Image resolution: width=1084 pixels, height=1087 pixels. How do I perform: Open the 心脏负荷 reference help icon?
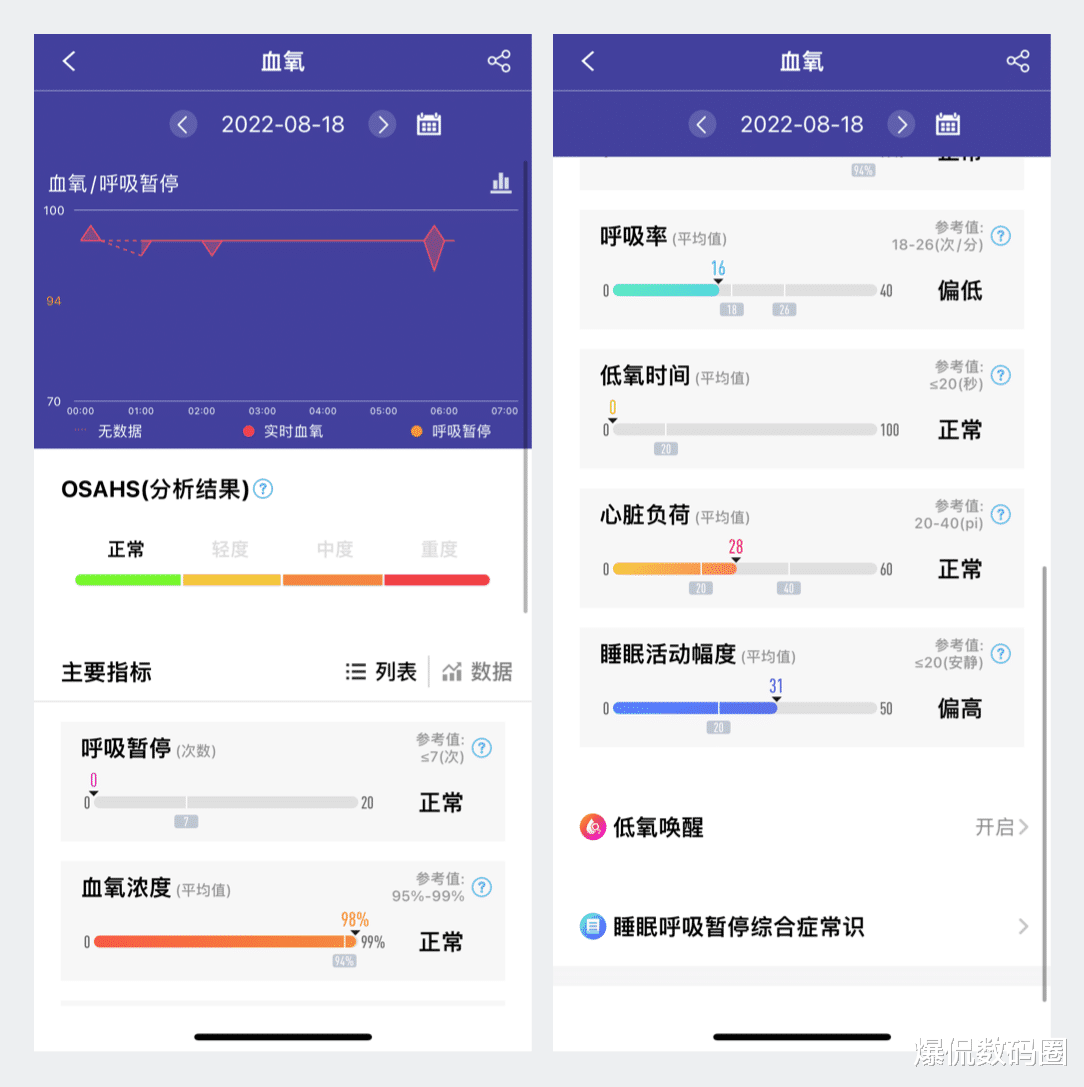pyautogui.click(x=1001, y=515)
